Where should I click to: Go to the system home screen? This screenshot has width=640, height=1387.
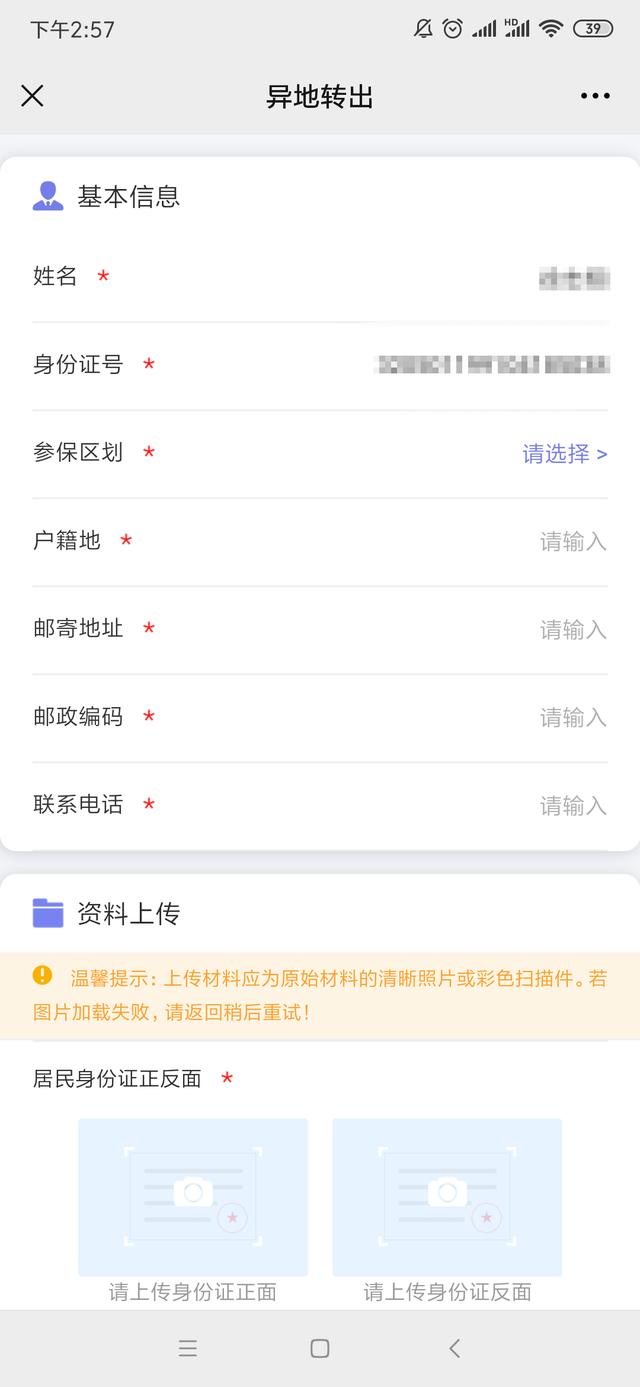320,1348
